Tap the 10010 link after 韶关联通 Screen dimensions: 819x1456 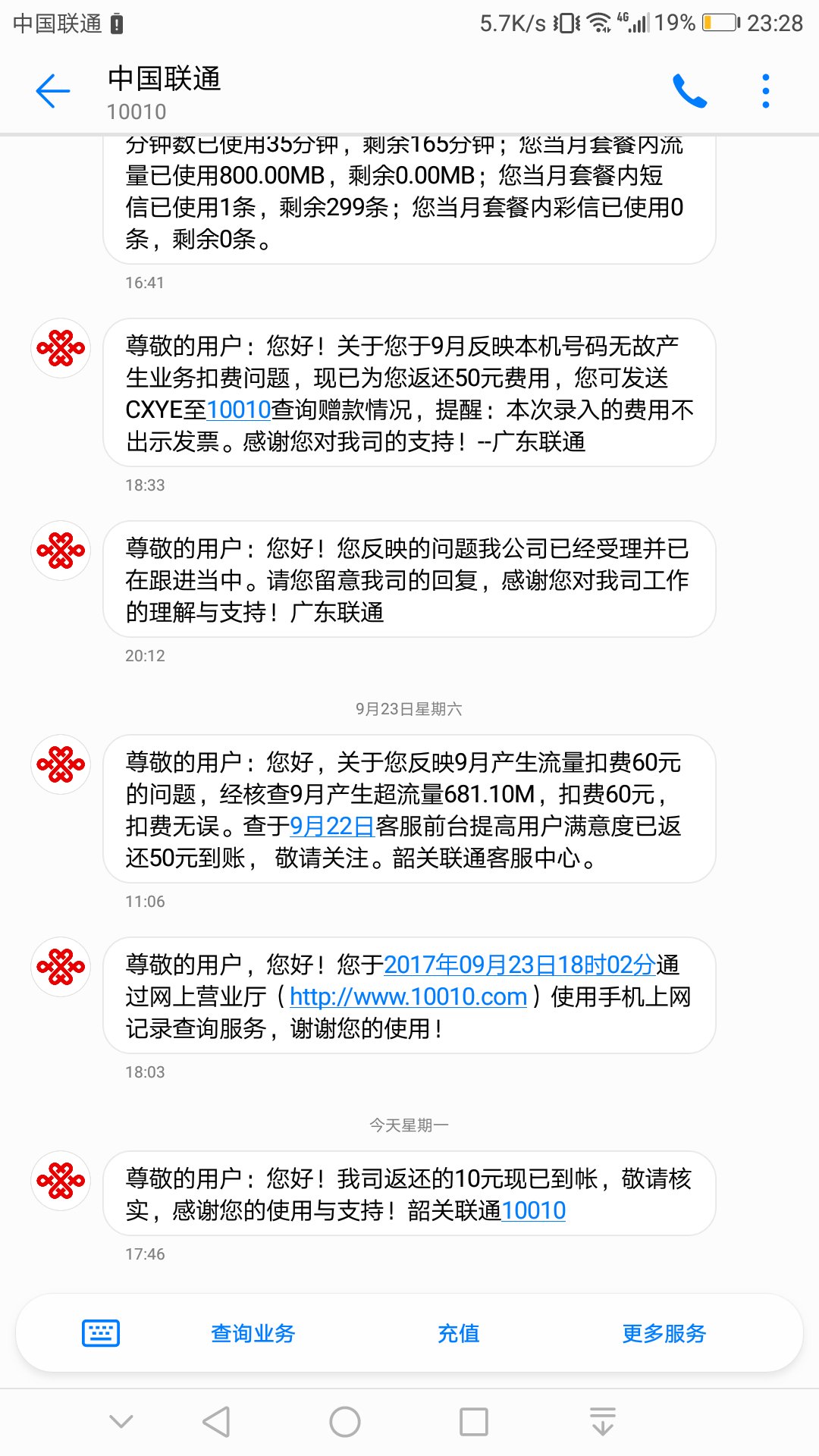534,1210
